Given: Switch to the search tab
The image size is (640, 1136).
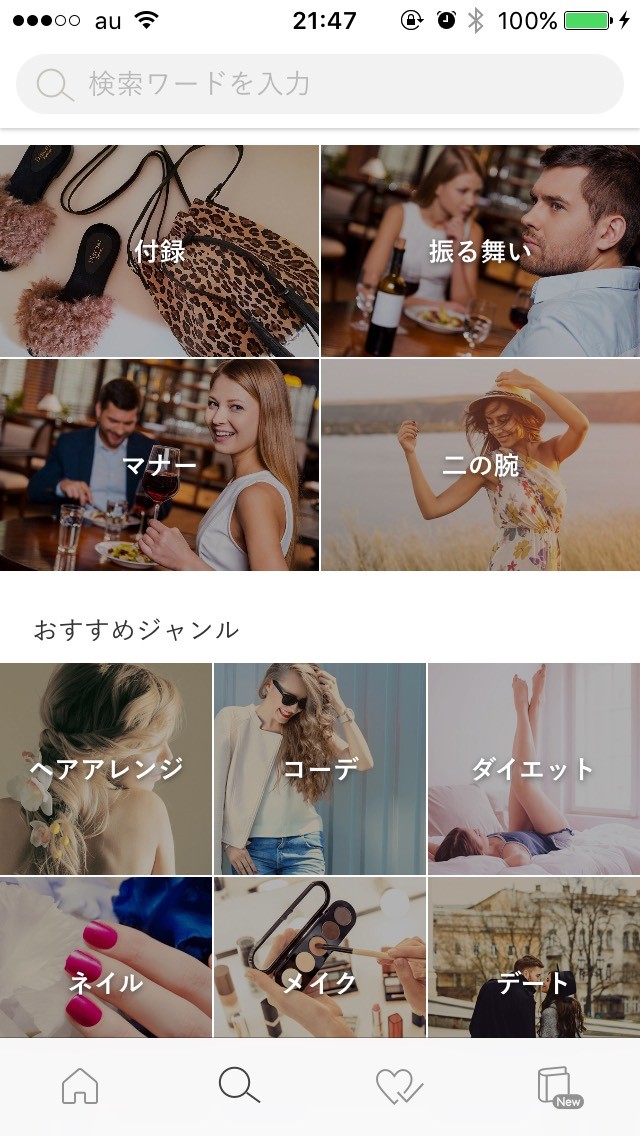Looking at the screenshot, I should (x=239, y=1086).
